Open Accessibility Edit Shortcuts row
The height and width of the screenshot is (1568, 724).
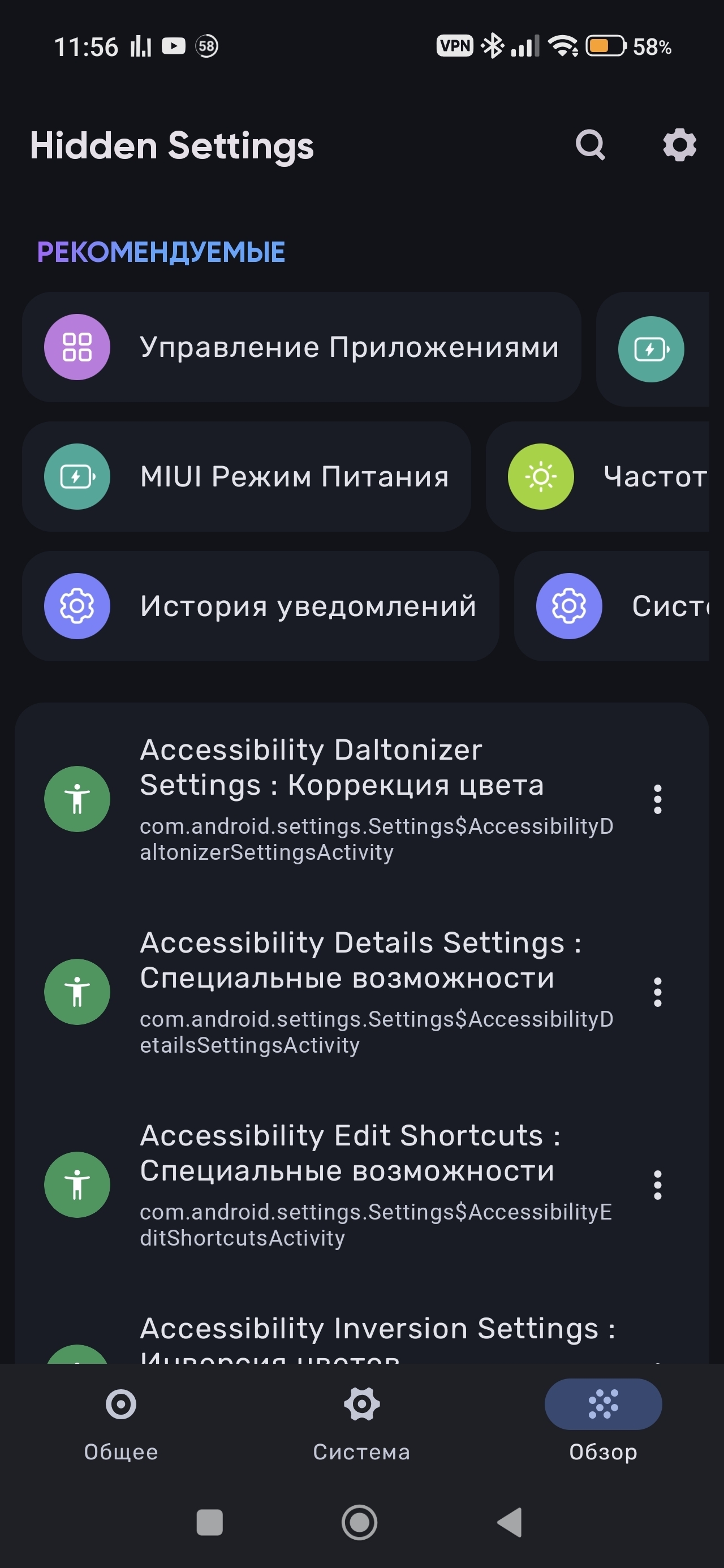pyautogui.click(x=341, y=1184)
